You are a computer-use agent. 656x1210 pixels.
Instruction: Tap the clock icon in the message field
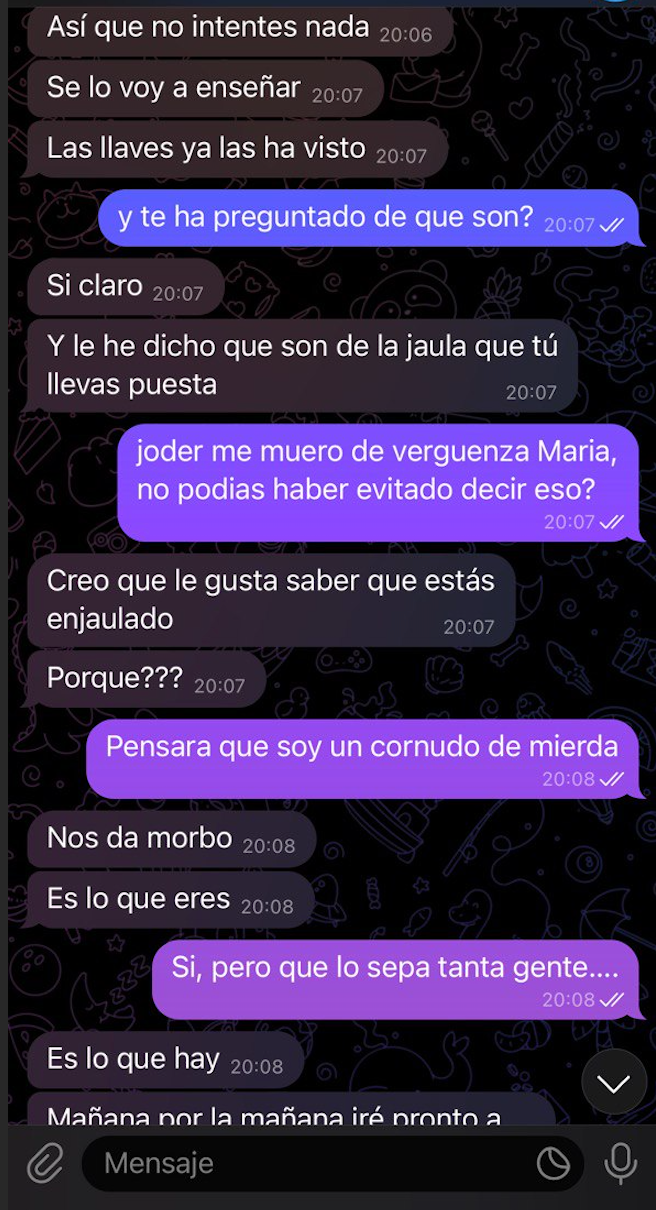(553, 1163)
